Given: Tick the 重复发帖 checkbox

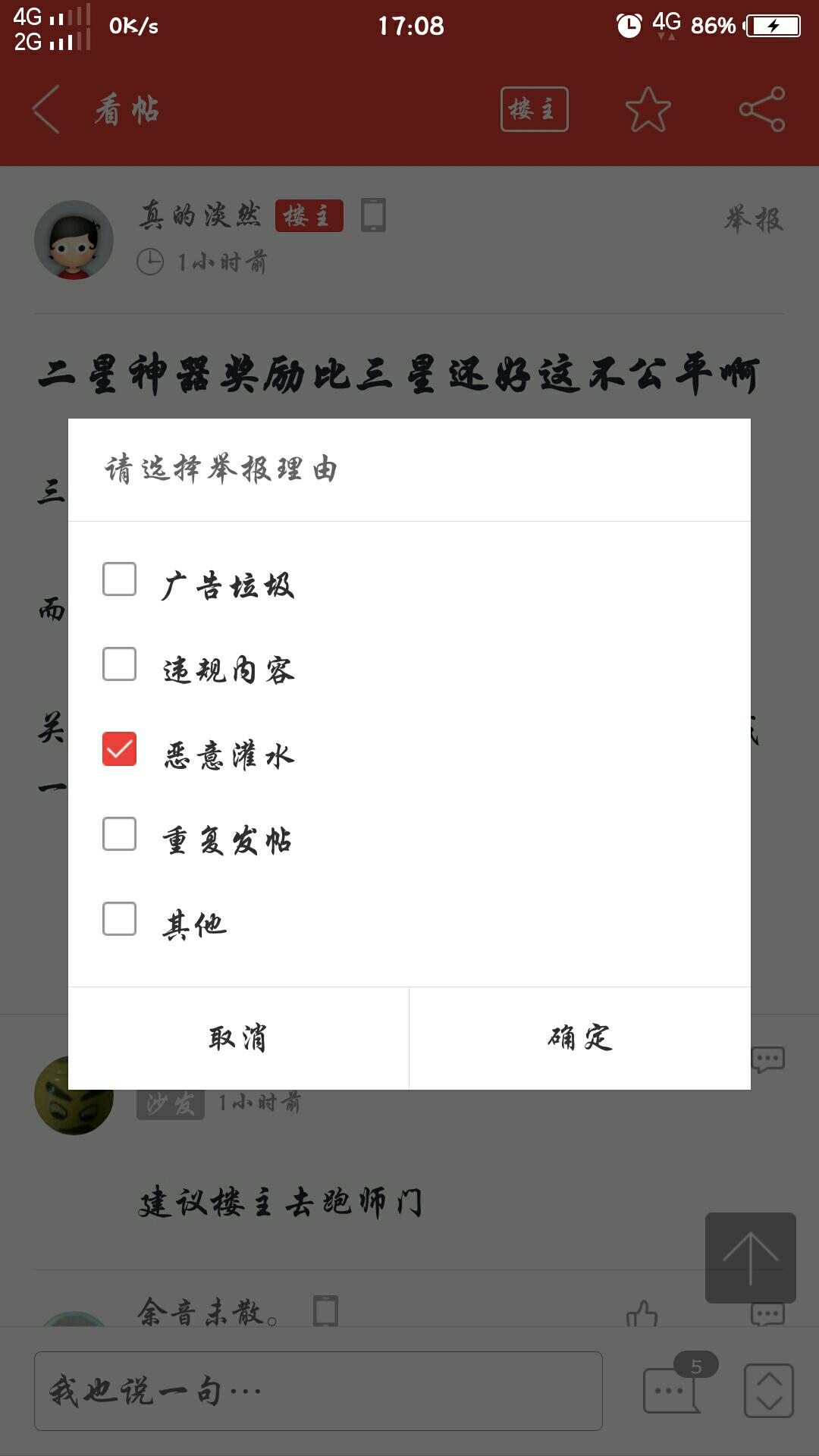Looking at the screenshot, I should [x=120, y=834].
